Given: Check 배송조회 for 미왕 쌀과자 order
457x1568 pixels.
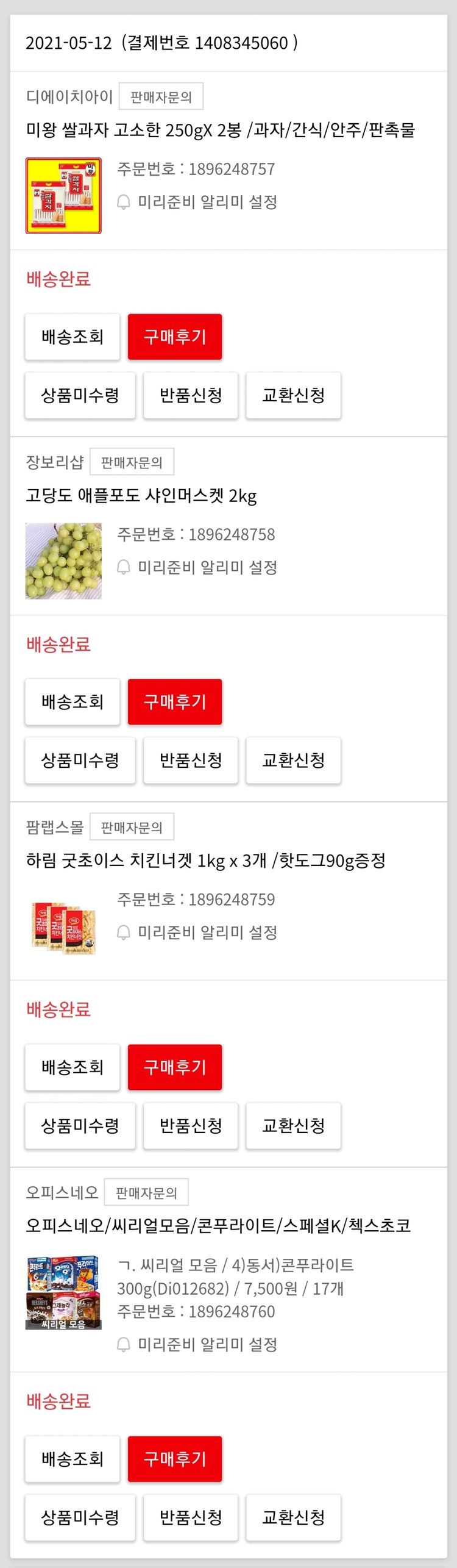Looking at the screenshot, I should point(73,337).
